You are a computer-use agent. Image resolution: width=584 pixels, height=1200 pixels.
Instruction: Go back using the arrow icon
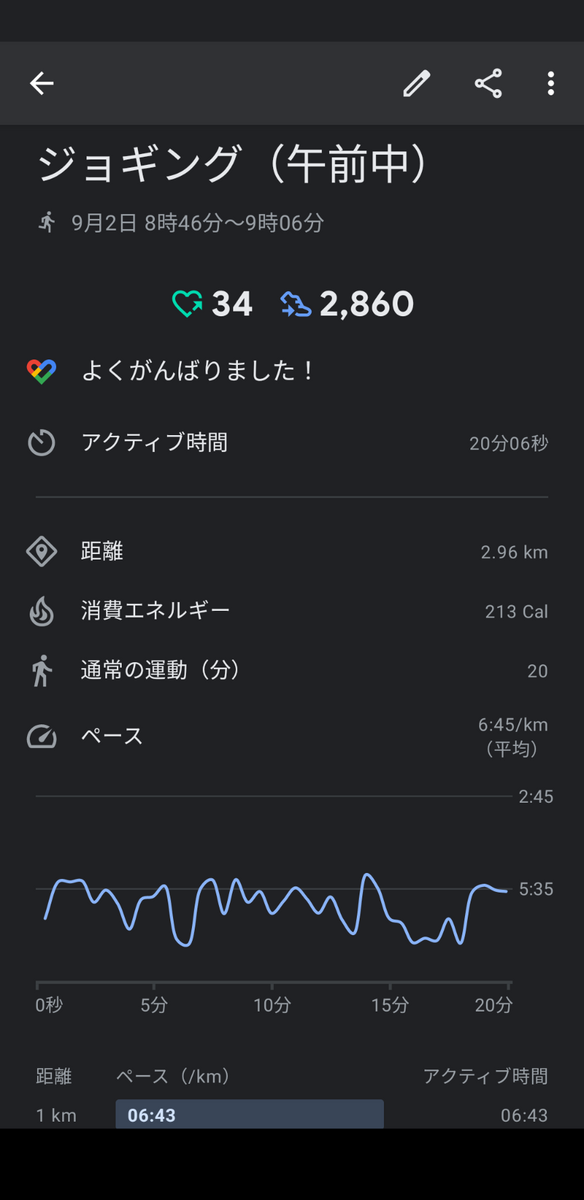click(x=41, y=84)
